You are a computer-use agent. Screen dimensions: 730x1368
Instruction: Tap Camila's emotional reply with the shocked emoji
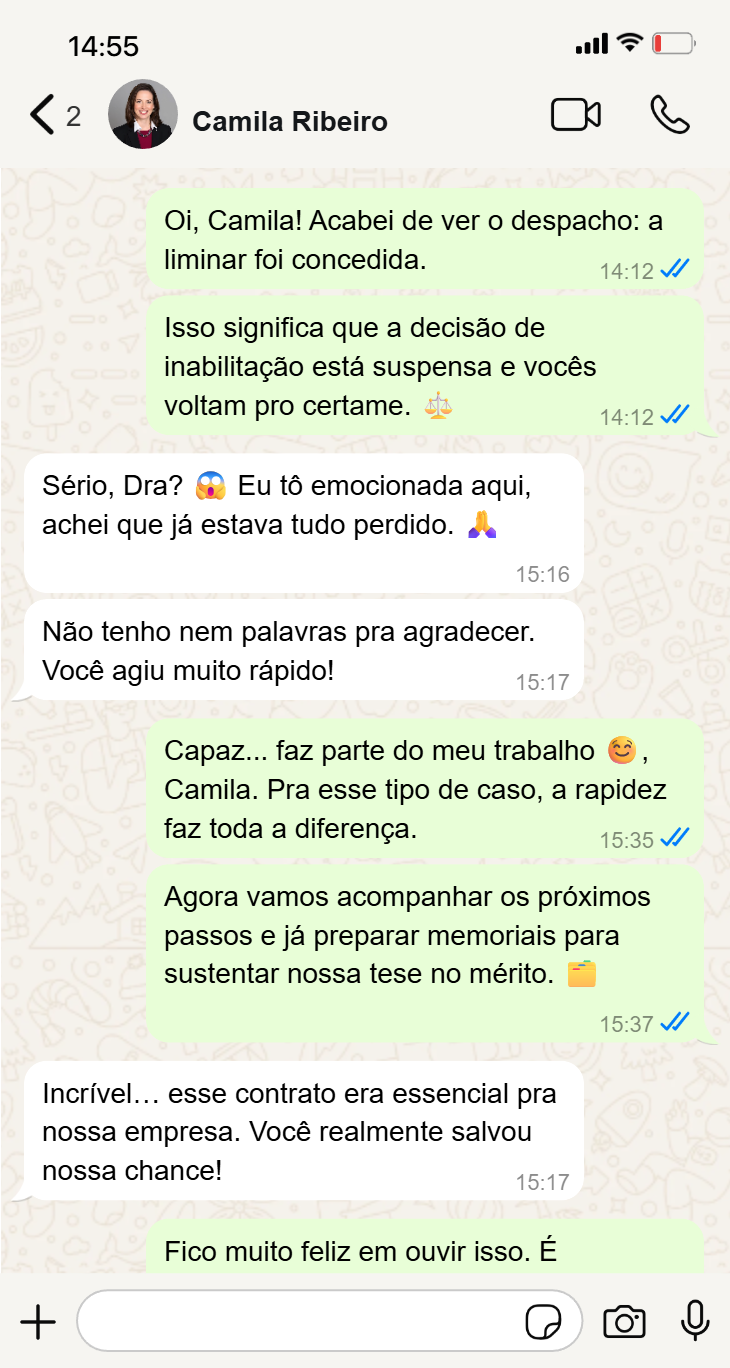point(300,520)
